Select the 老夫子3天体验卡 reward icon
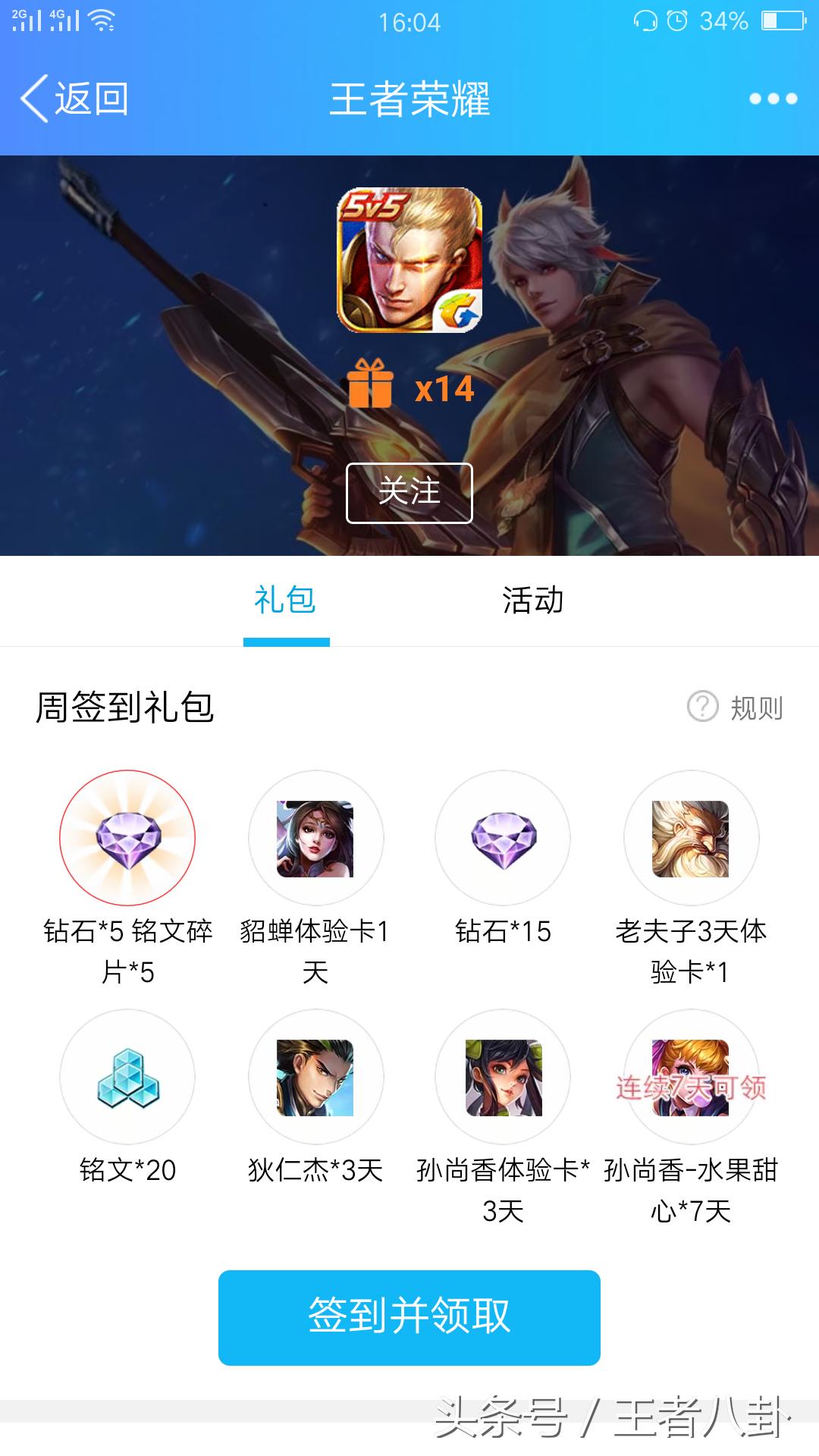Screen dimensions: 819x1456 693,838
